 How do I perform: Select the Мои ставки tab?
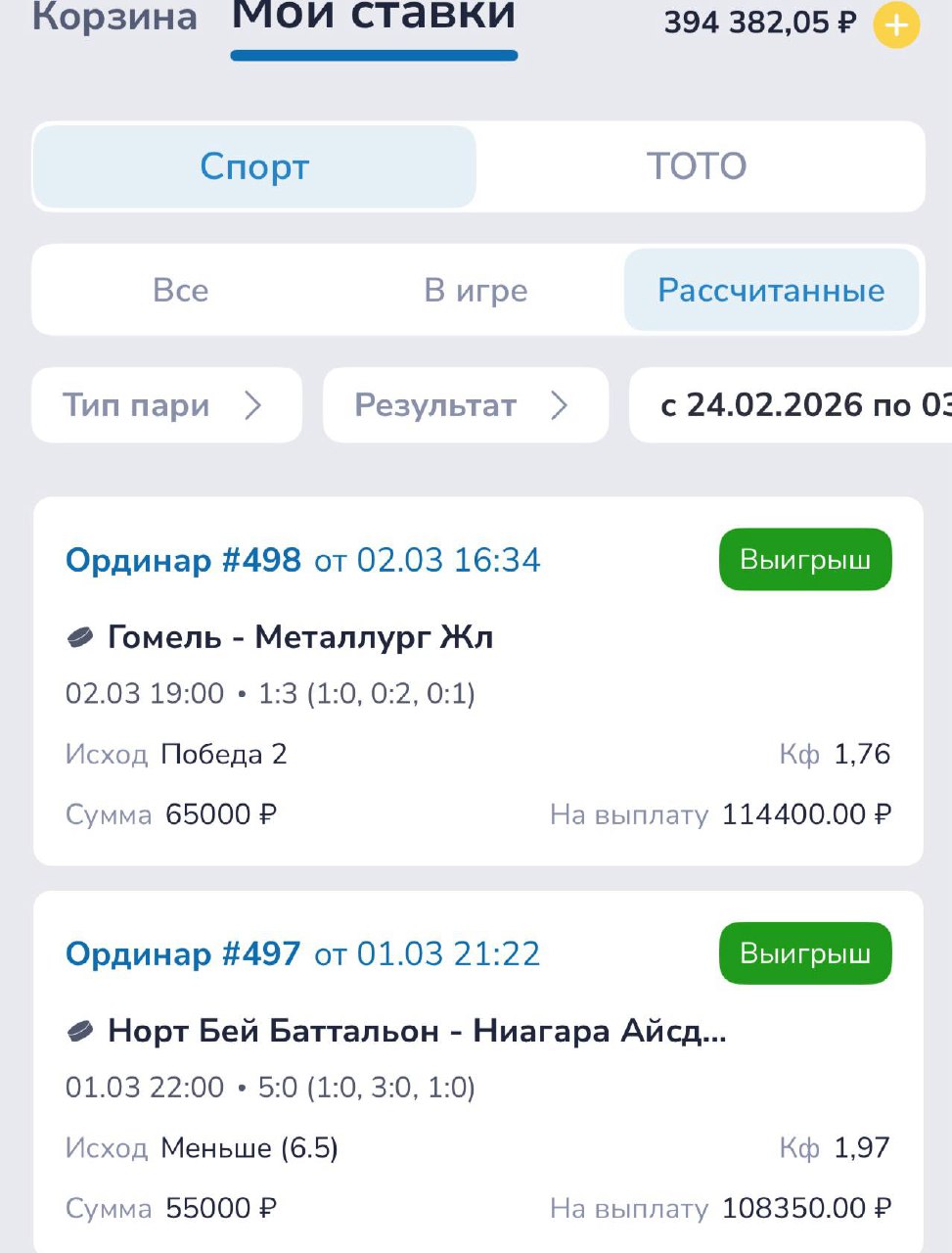tap(374, 18)
